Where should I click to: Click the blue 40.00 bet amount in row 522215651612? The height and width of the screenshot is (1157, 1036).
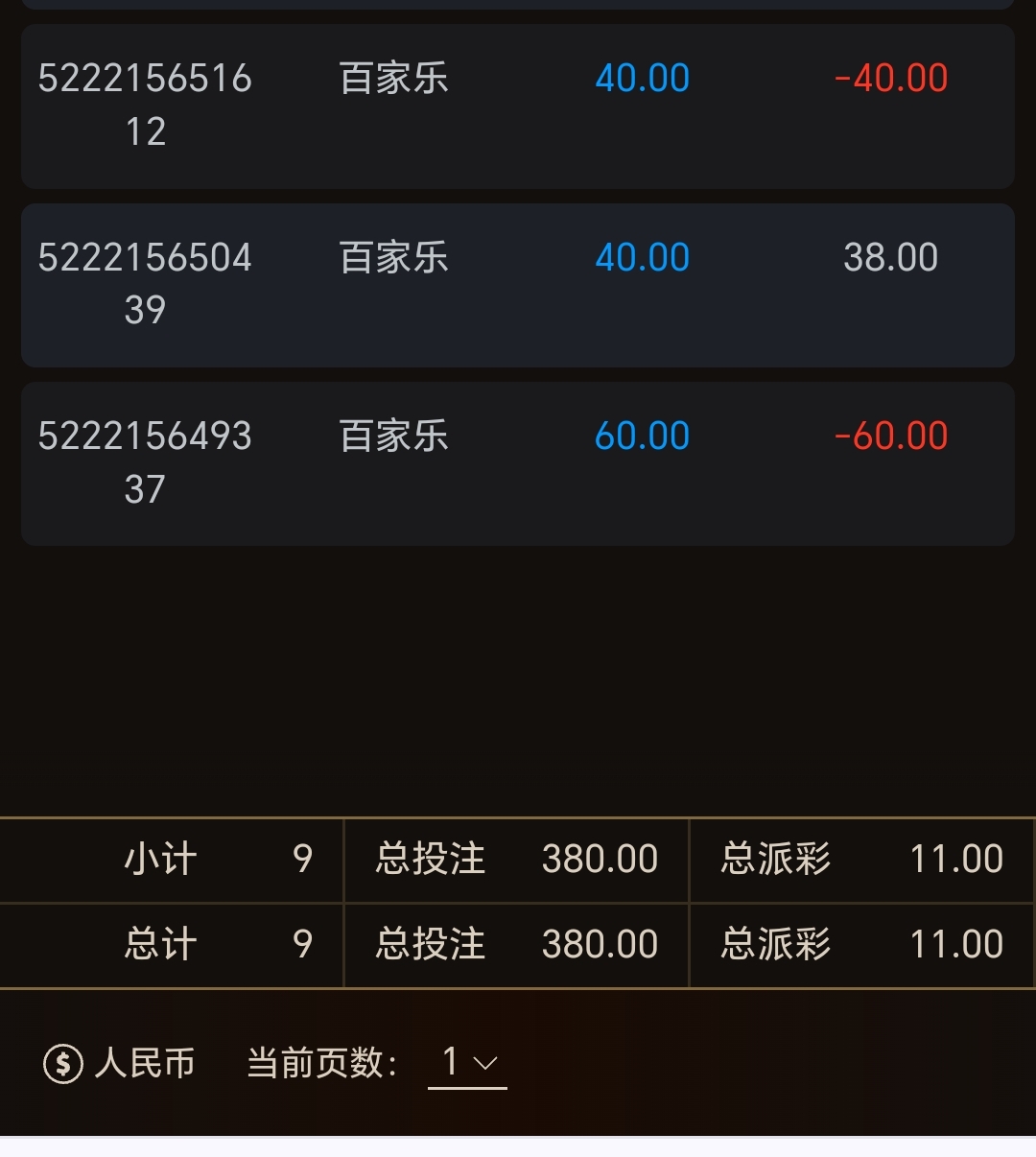[642, 79]
